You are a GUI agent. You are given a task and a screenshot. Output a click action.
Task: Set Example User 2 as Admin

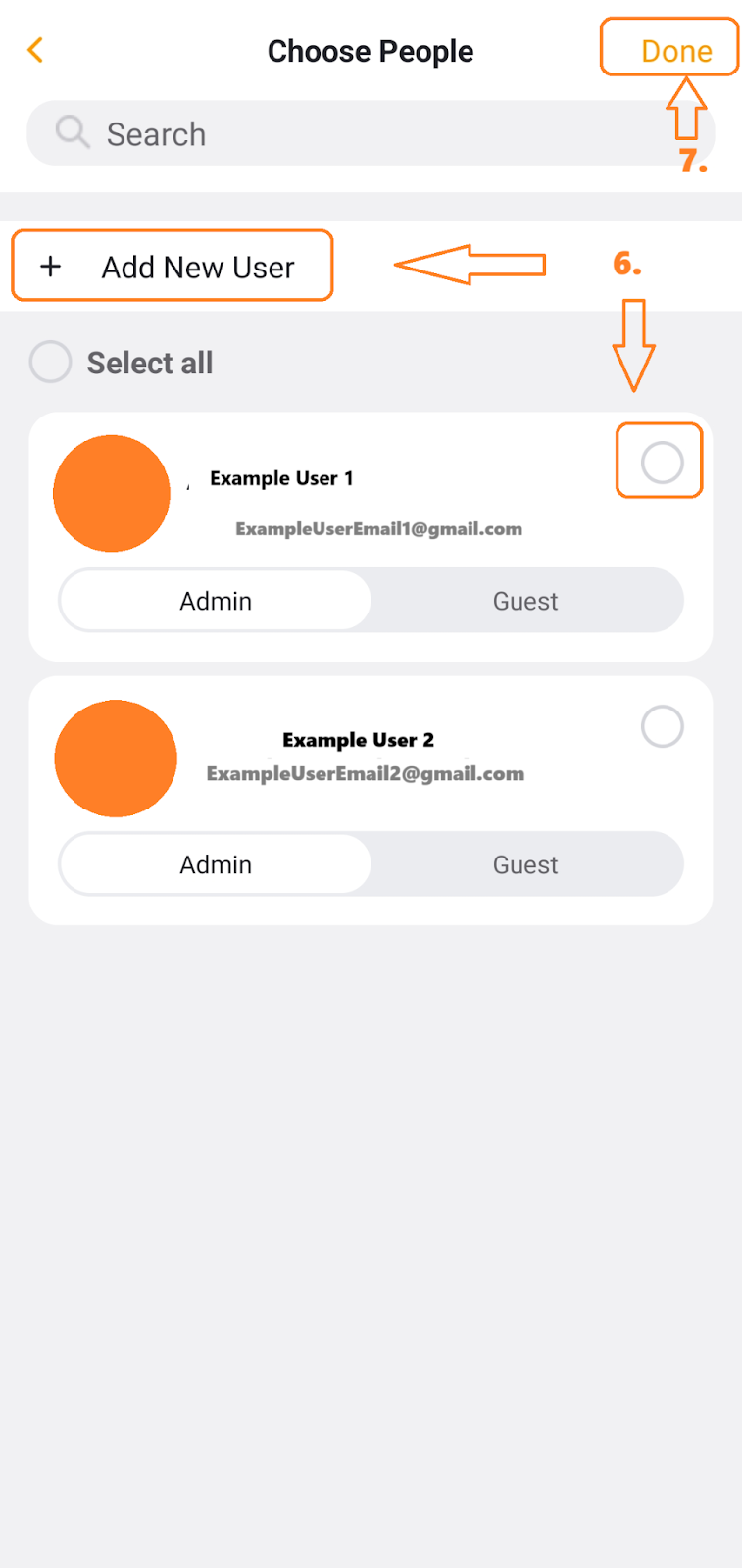[x=216, y=864]
